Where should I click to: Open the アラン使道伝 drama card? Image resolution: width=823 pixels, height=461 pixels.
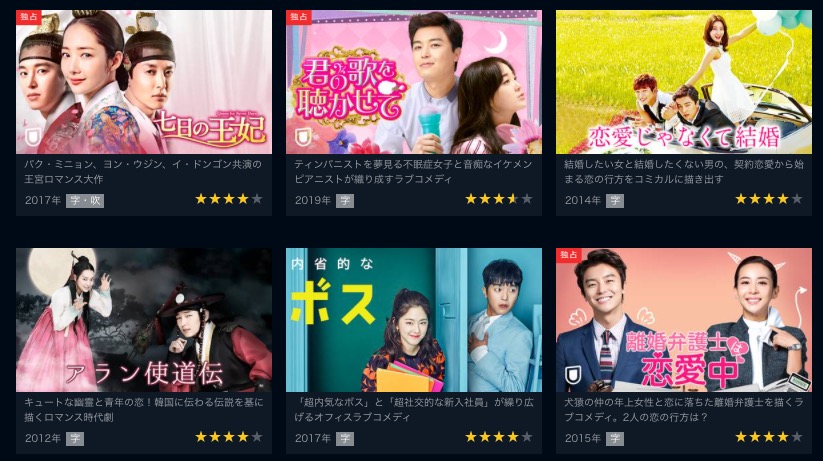coord(144,320)
